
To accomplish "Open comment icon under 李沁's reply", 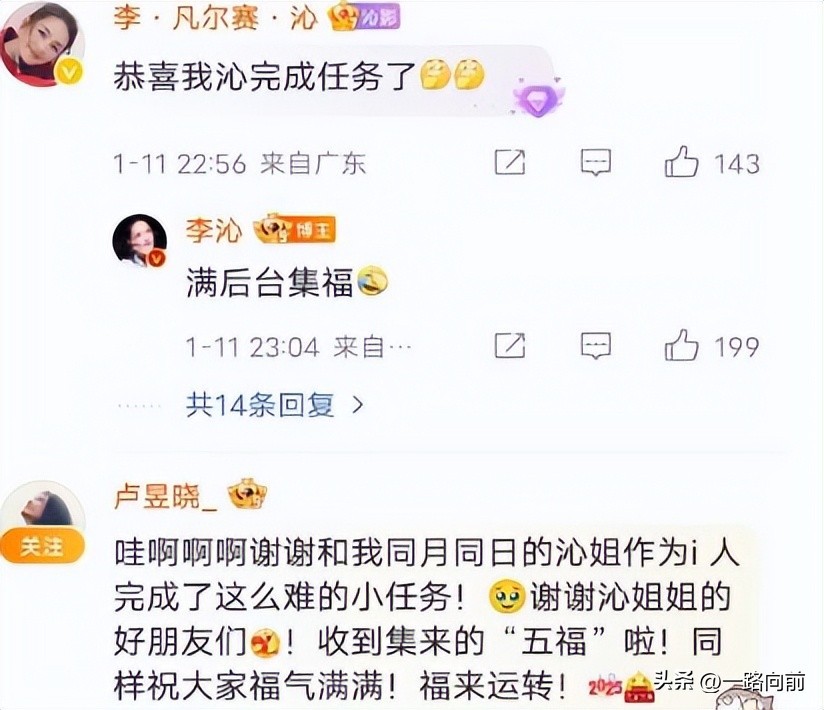I will pos(596,346).
